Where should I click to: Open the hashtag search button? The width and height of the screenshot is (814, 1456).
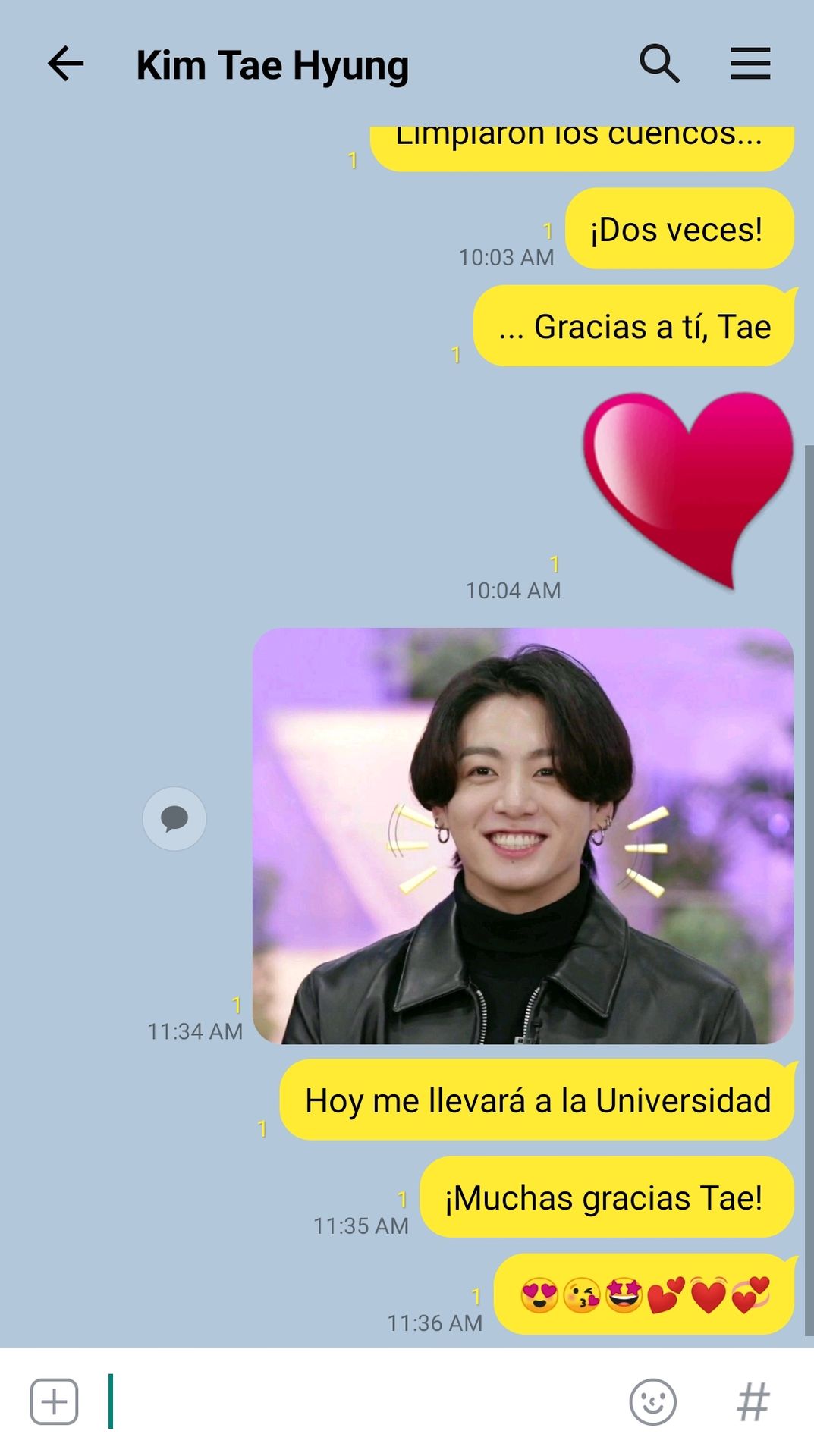click(753, 1401)
